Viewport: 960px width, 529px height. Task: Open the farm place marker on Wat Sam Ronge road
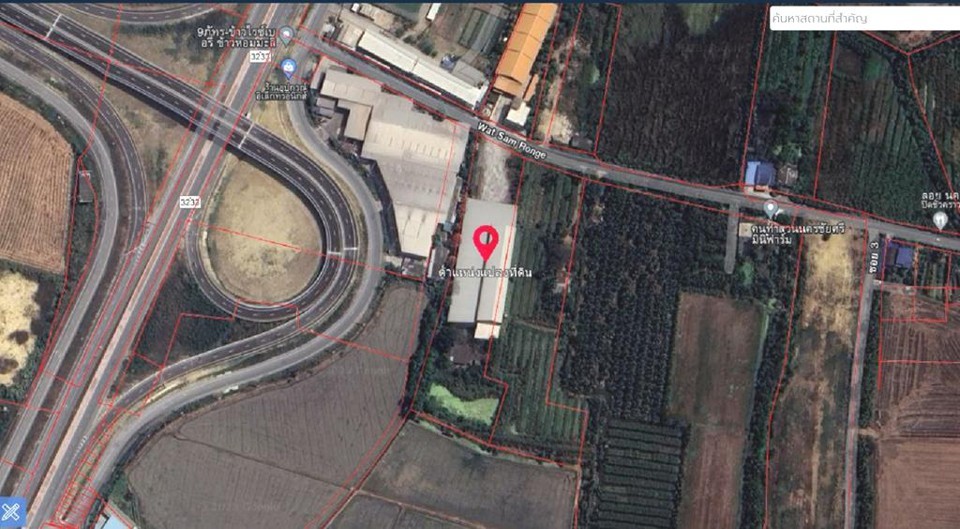(x=770, y=209)
